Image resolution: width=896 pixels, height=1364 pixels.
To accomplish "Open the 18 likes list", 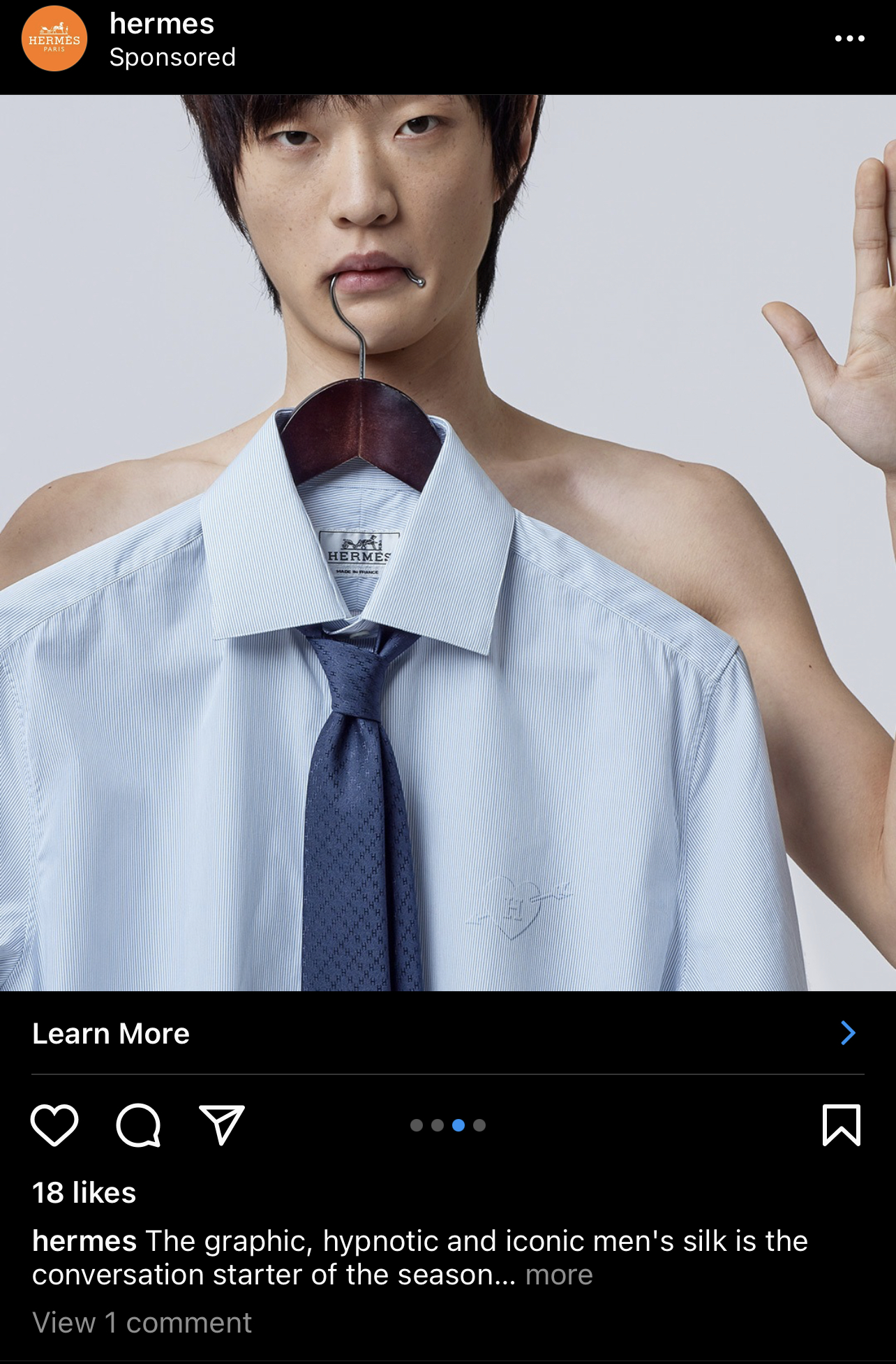I will coord(84,1192).
